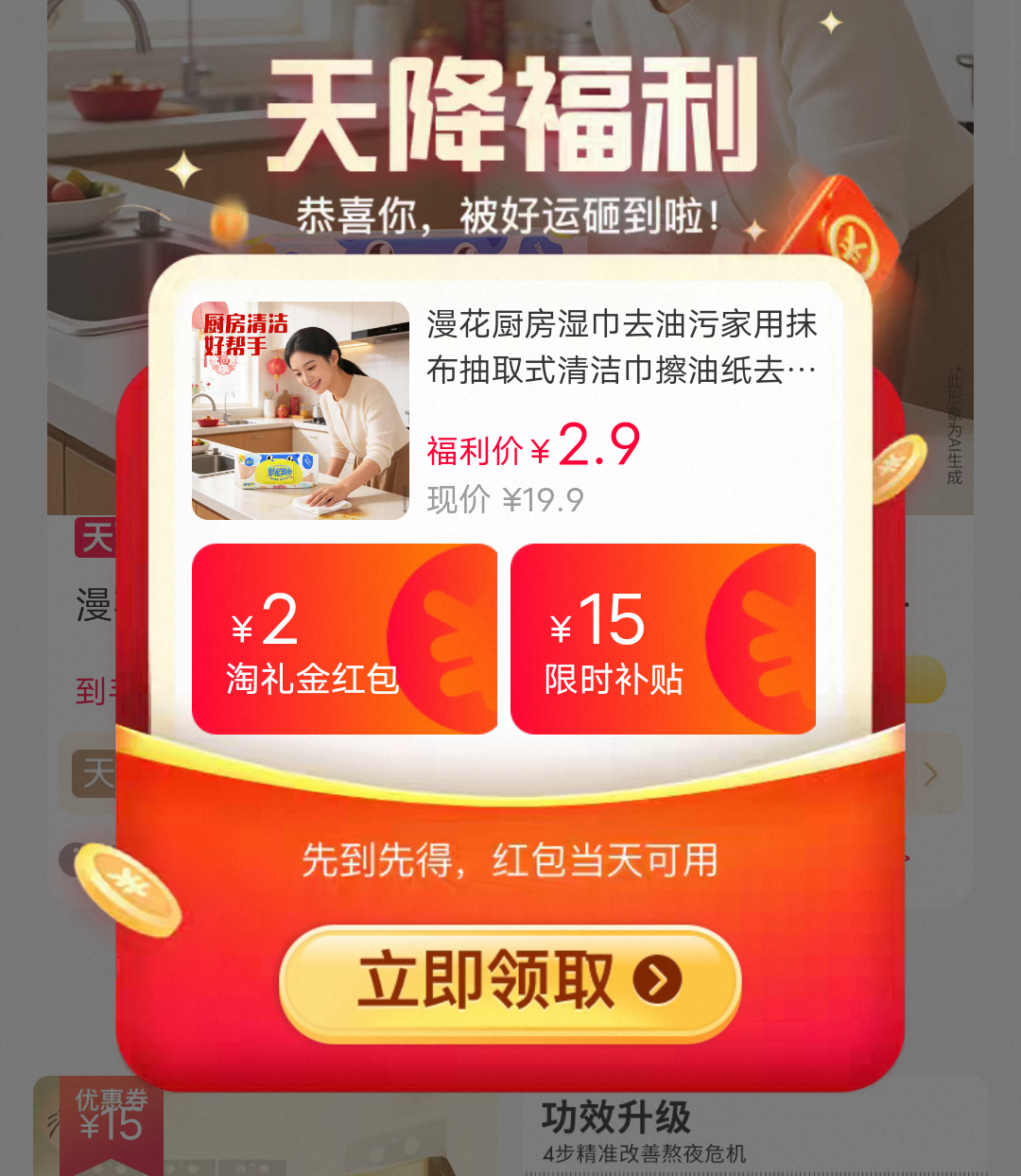Tap the 立即领取 button

pyautogui.click(x=510, y=981)
